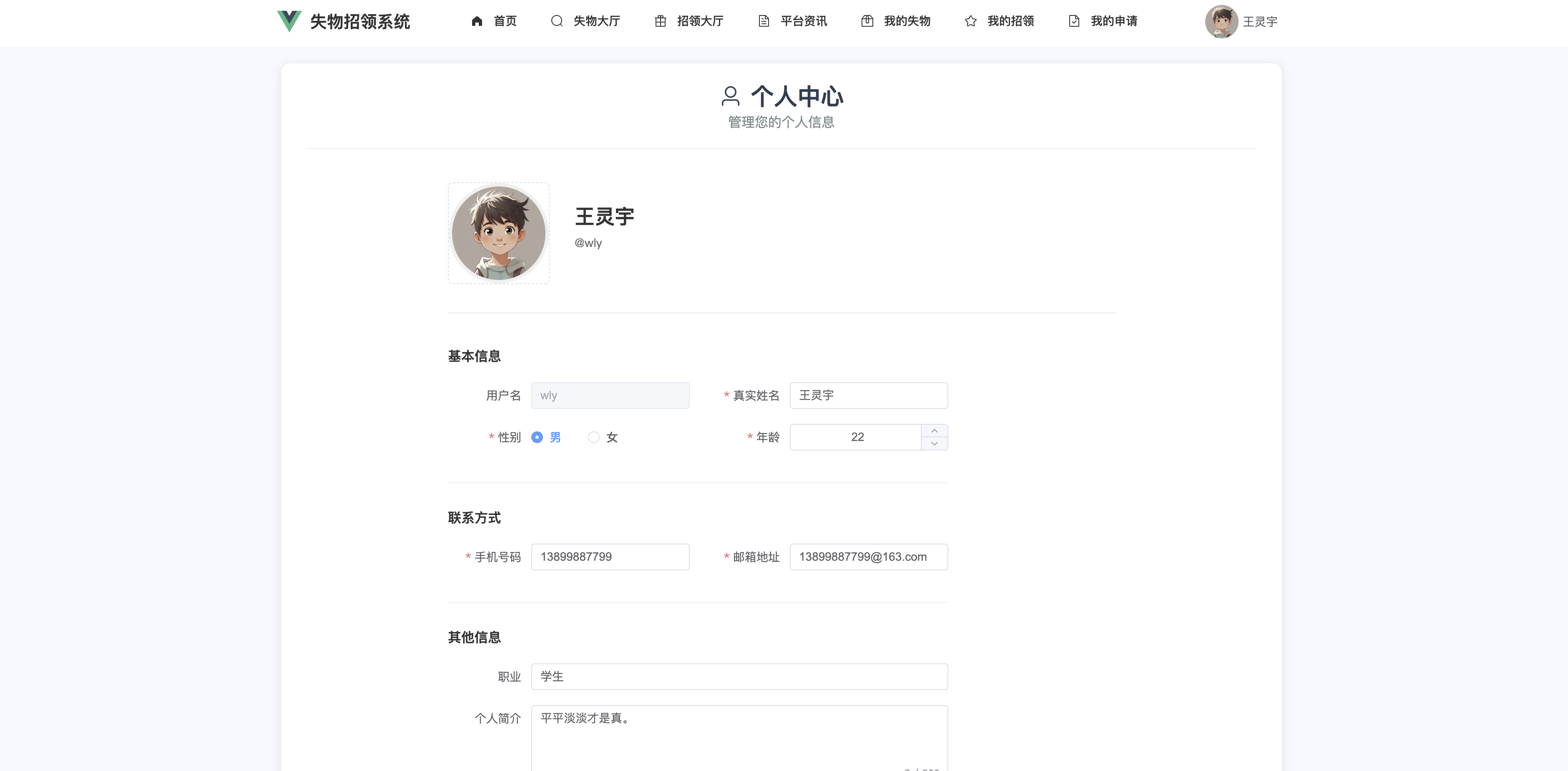Screen dimensions: 1568x771
Task: Tap the 职业 text field
Action: [739, 677]
